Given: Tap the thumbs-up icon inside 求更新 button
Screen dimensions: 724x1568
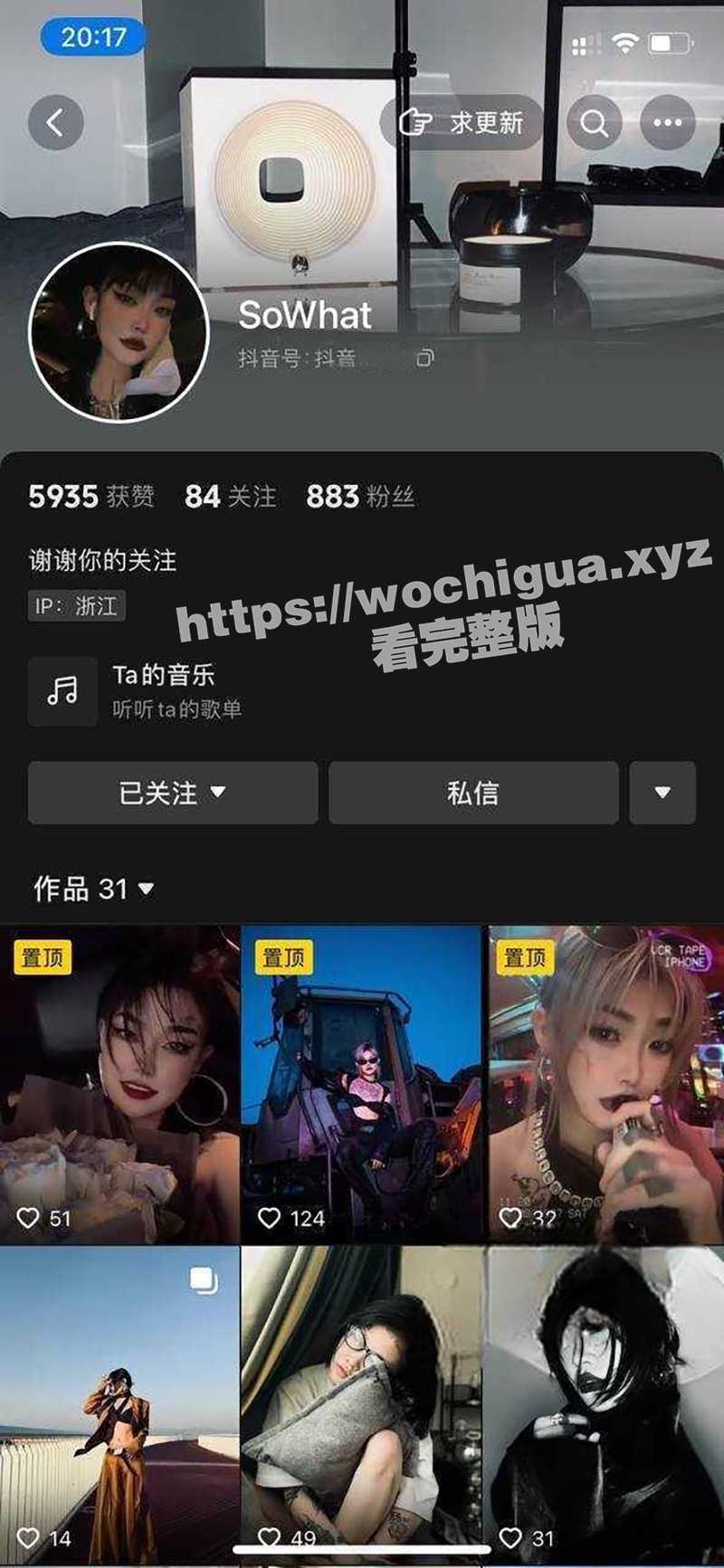Looking at the screenshot, I should click(x=415, y=123).
